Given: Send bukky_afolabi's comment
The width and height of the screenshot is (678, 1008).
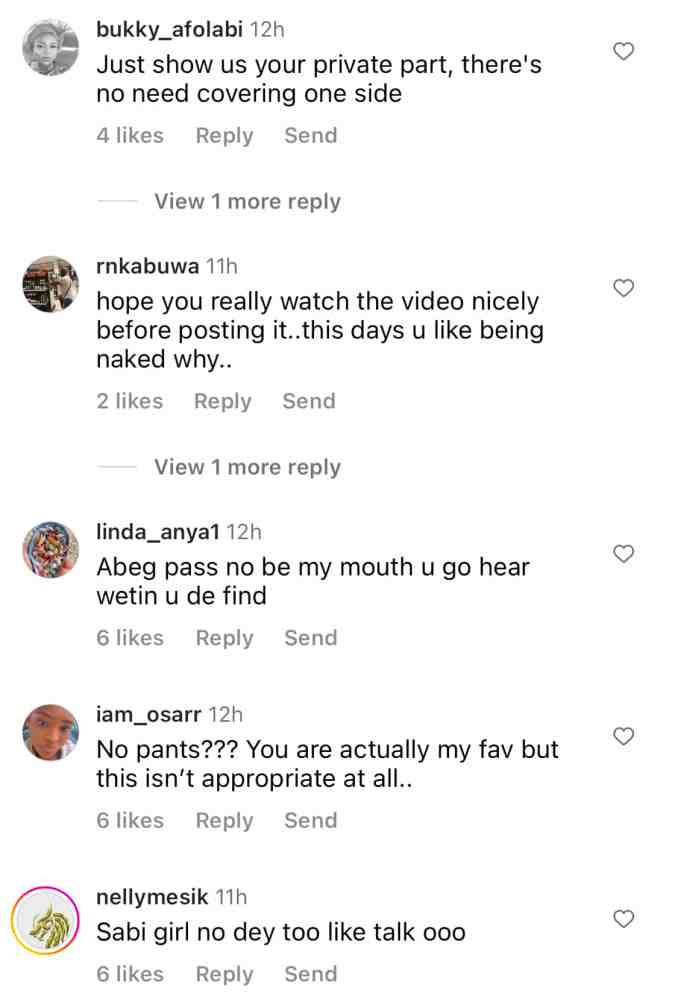Looking at the screenshot, I should click(x=310, y=136).
